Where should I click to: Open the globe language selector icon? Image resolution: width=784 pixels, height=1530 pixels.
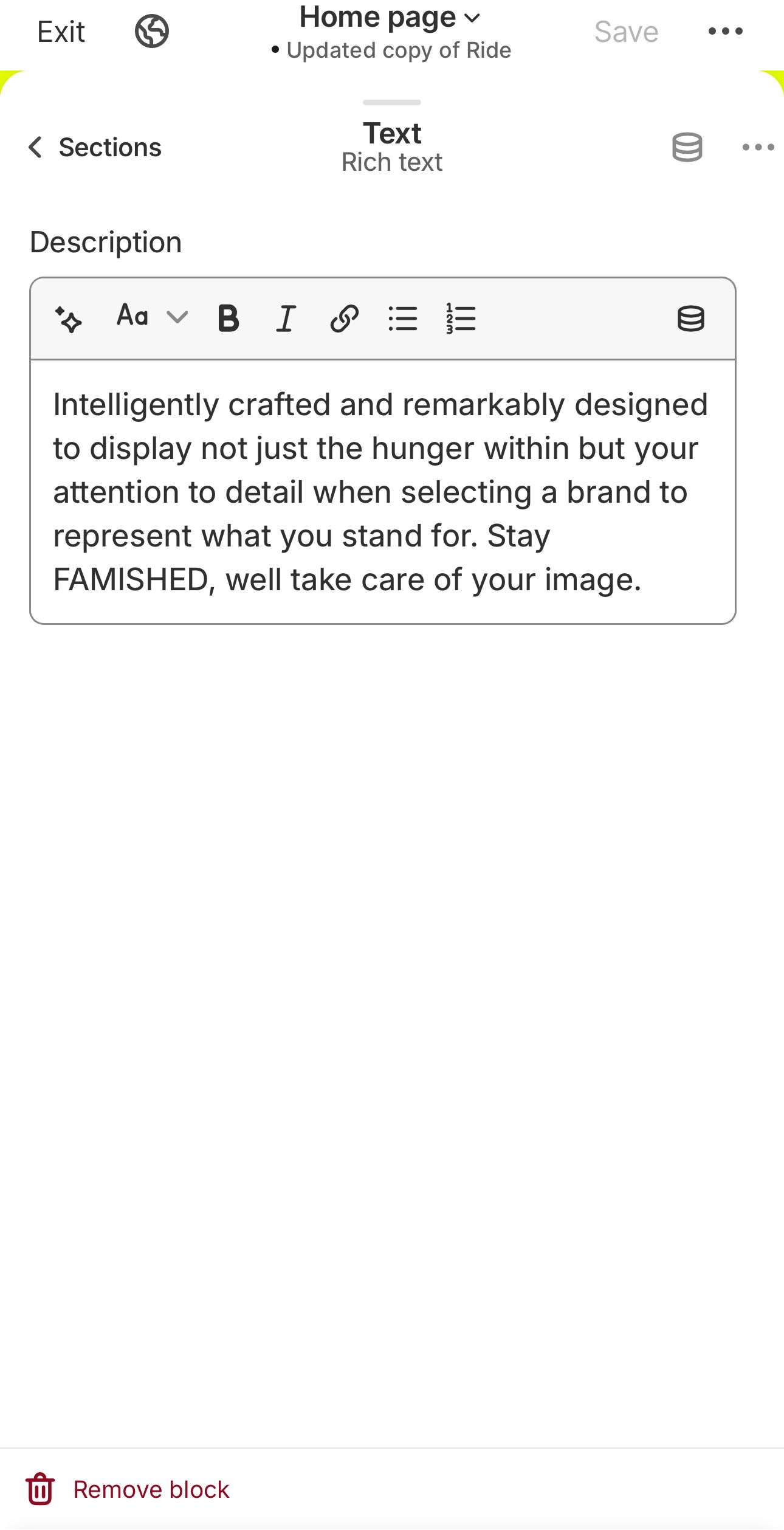(152, 32)
